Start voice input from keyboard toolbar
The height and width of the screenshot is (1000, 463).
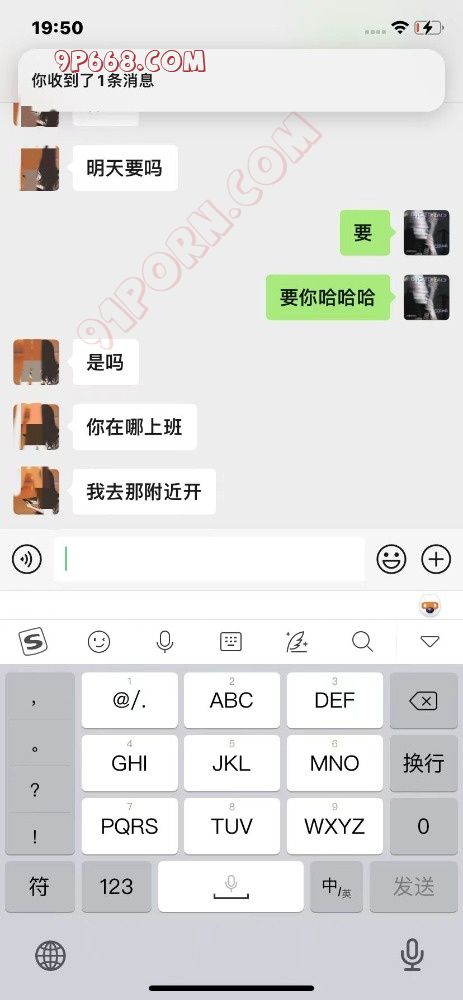(x=165, y=642)
